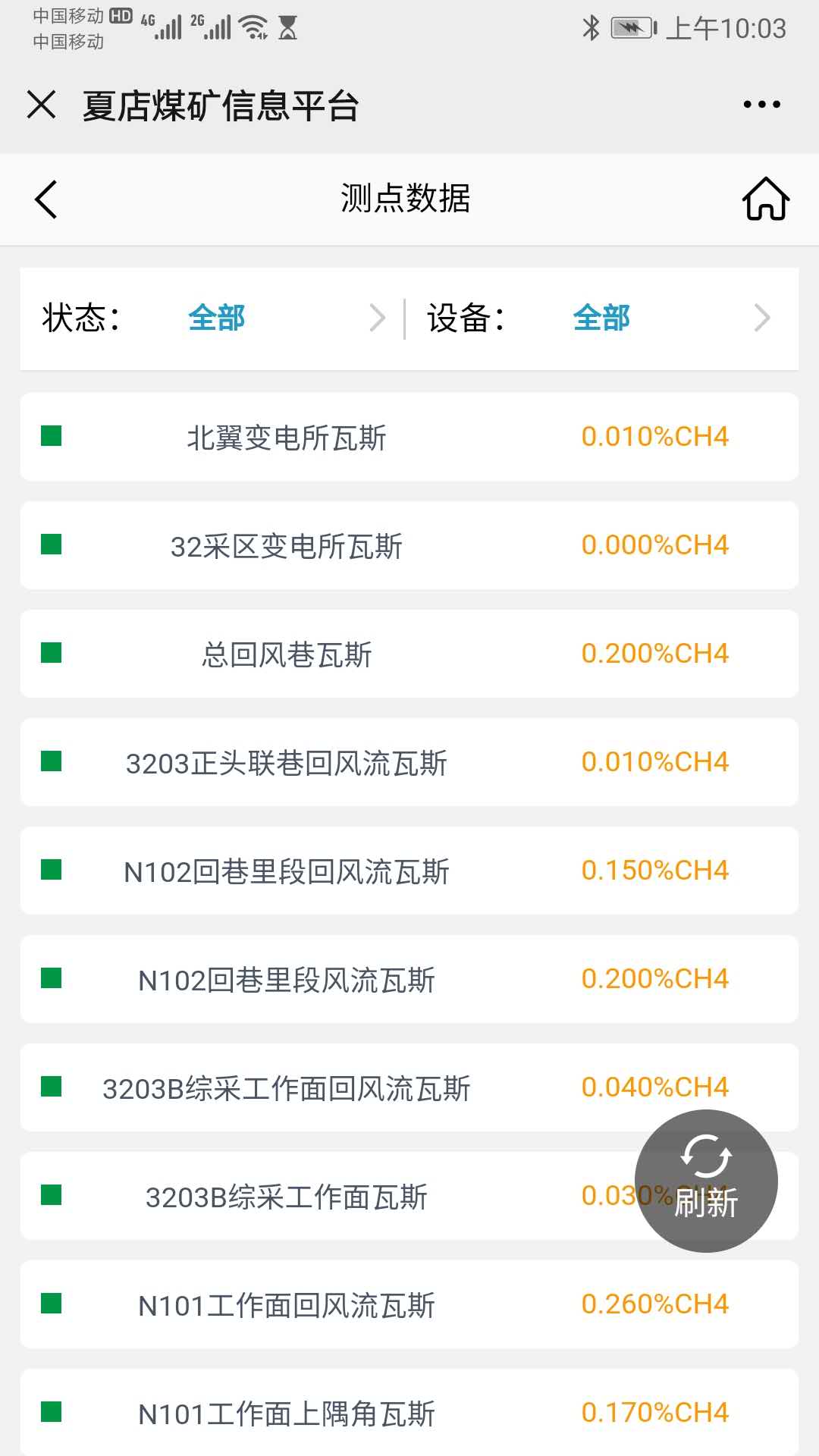Go back from 测点数据 page

coord(46,199)
